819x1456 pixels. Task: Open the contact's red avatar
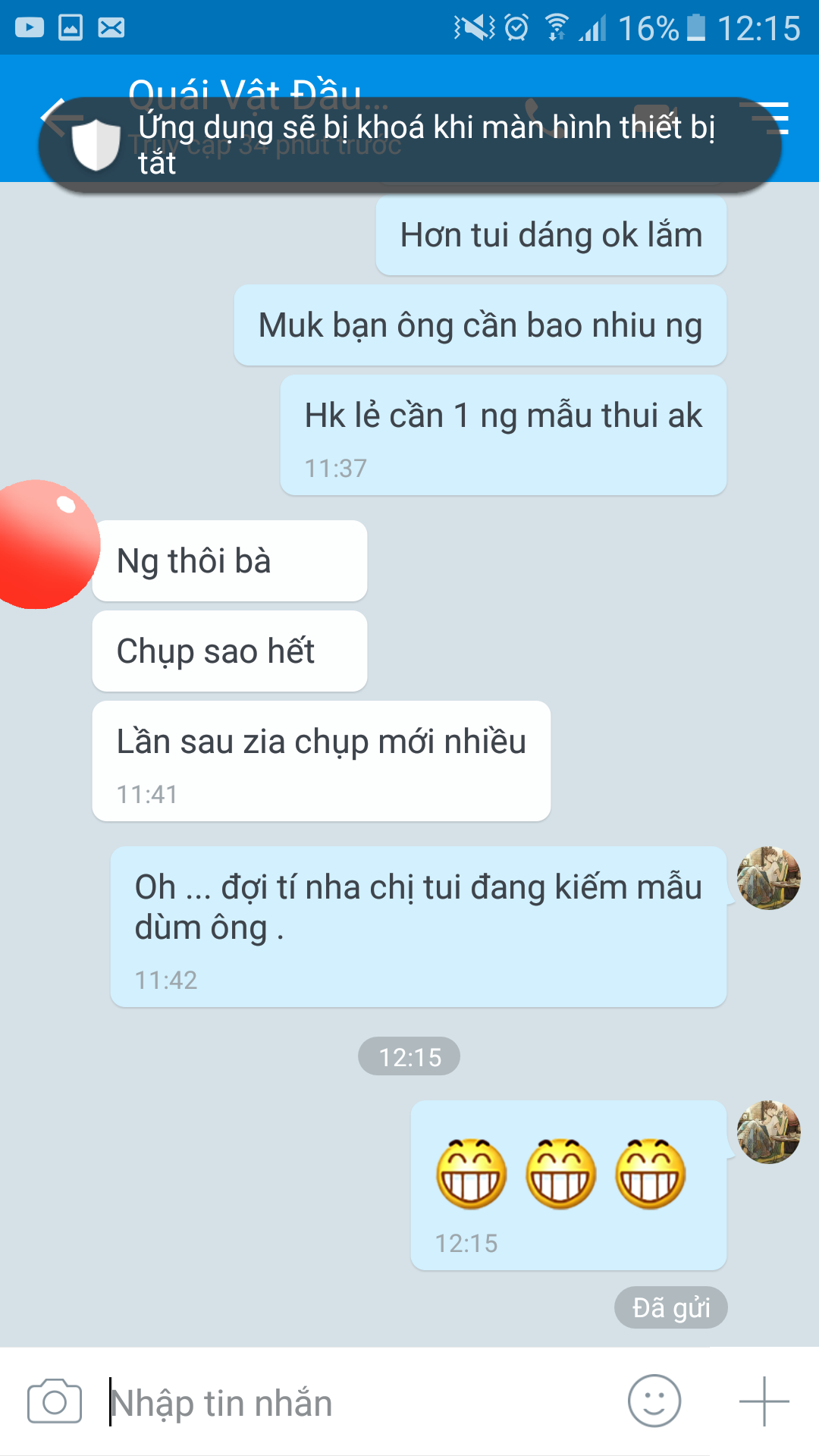[42, 544]
